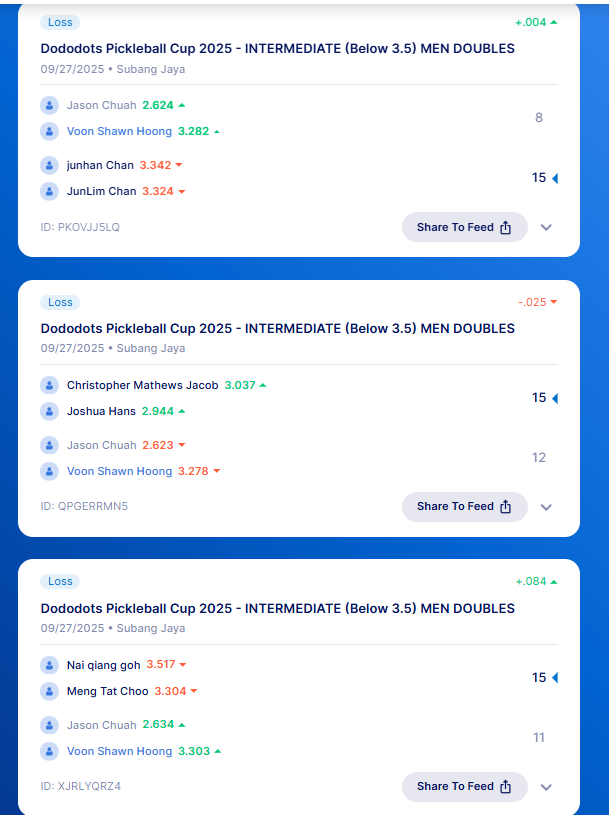Screen dimensions: 609x815
Task: View Nai qiang goh's profile
Action: pyautogui.click(x=104, y=665)
